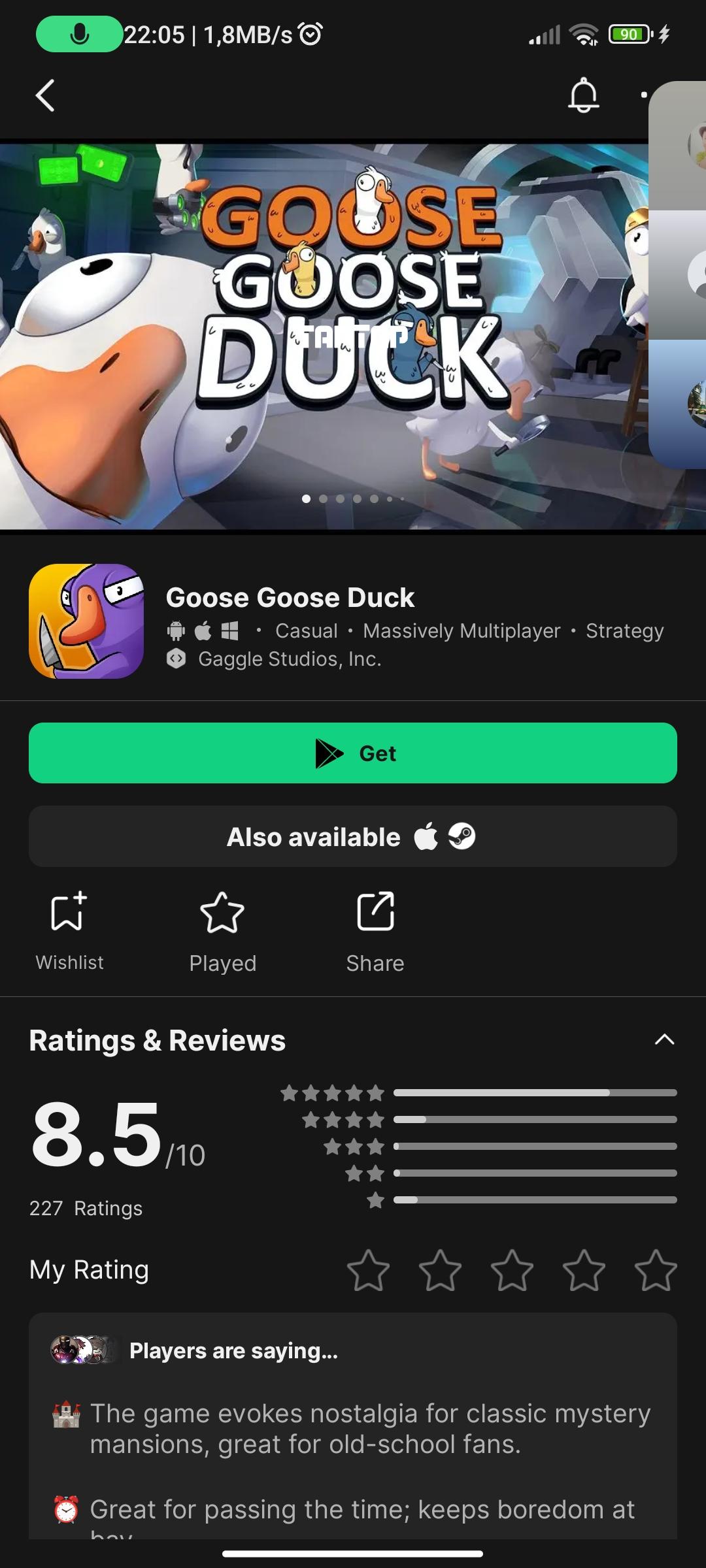Show the Also available platforms
Image resolution: width=706 pixels, height=1568 pixels.
353,837
